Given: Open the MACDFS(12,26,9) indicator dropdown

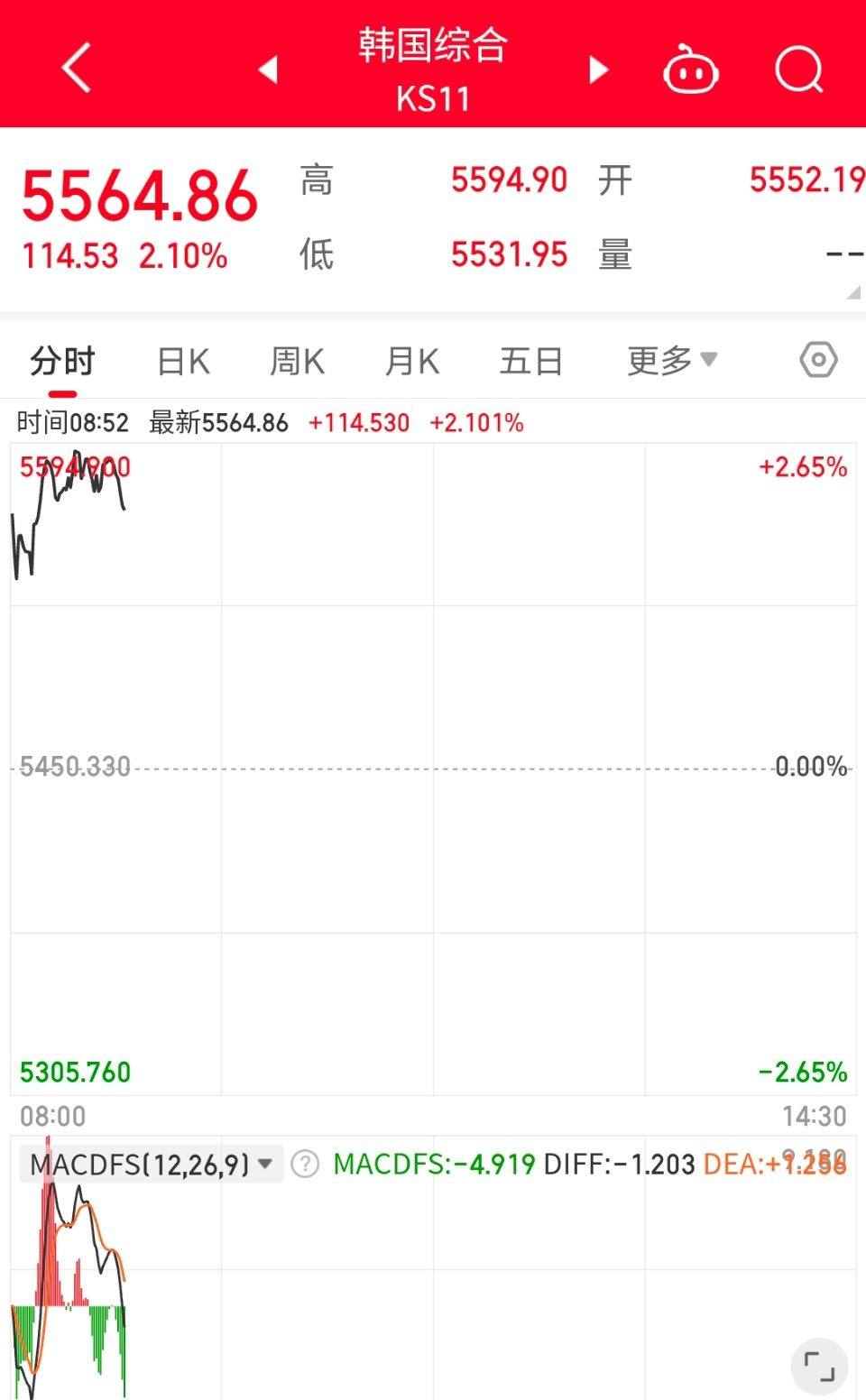Looking at the screenshot, I should pos(149,1165).
